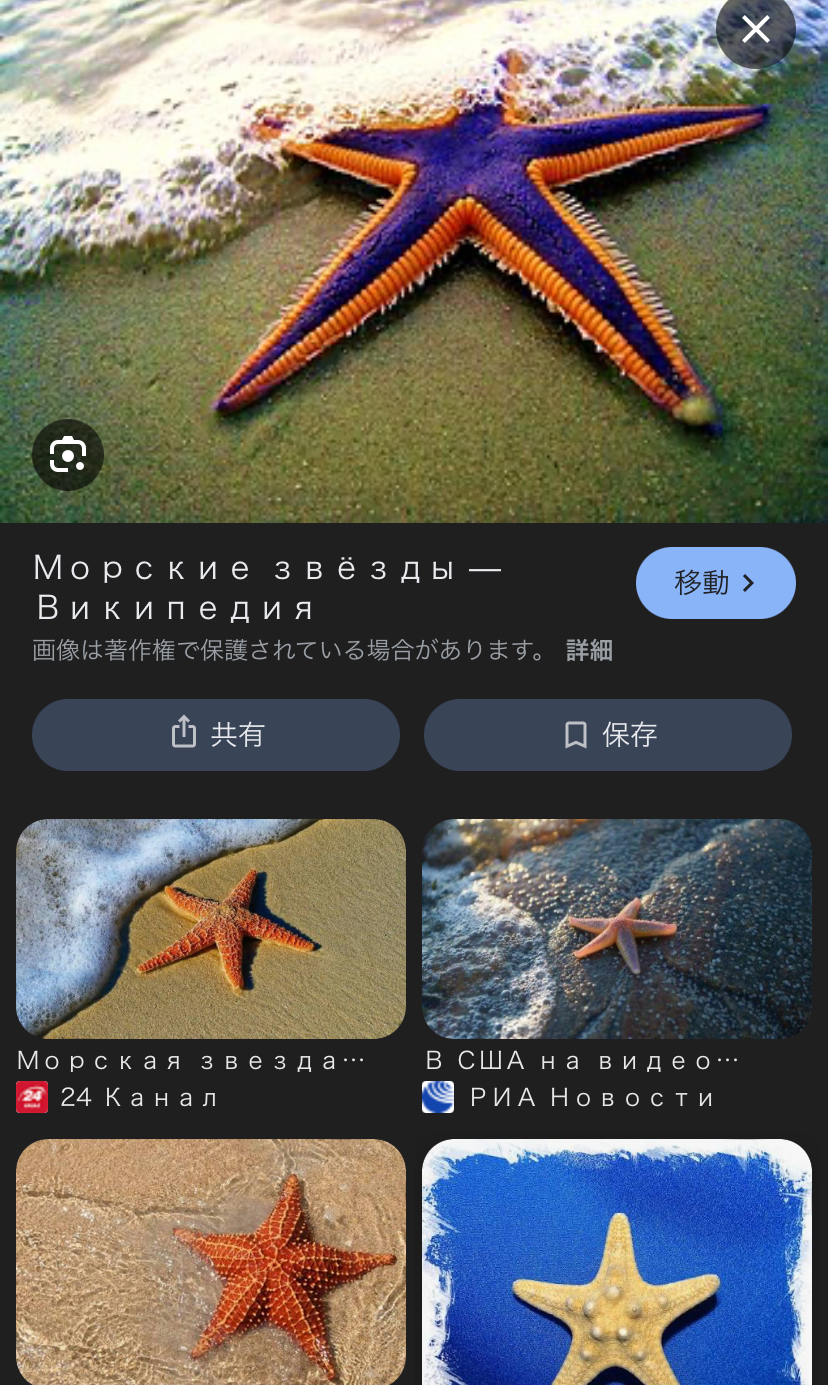Image resolution: width=828 pixels, height=1385 pixels.
Task: Open the red starfish in shallow water image
Action: [x=211, y=1262]
